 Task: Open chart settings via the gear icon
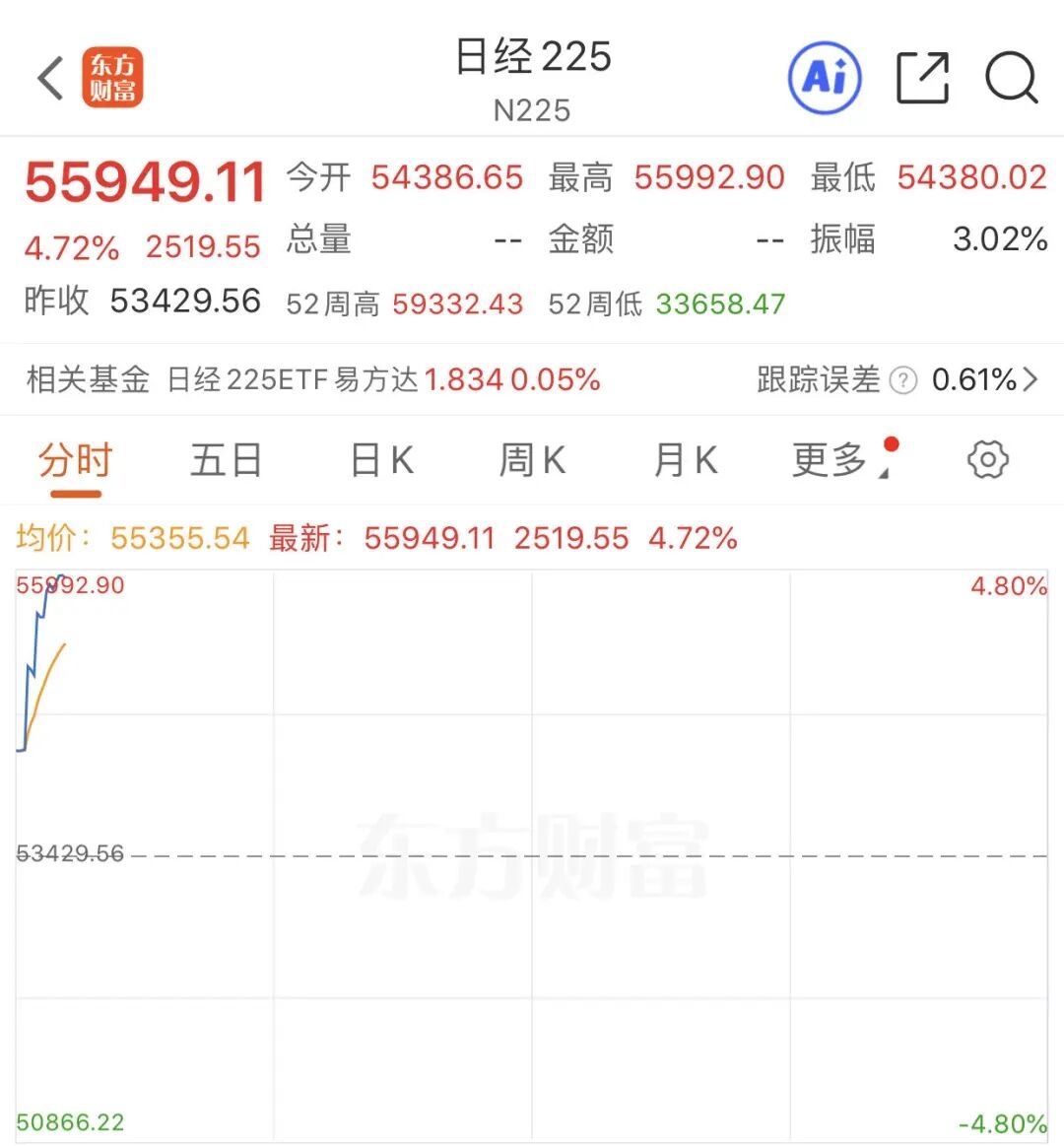pos(986,459)
